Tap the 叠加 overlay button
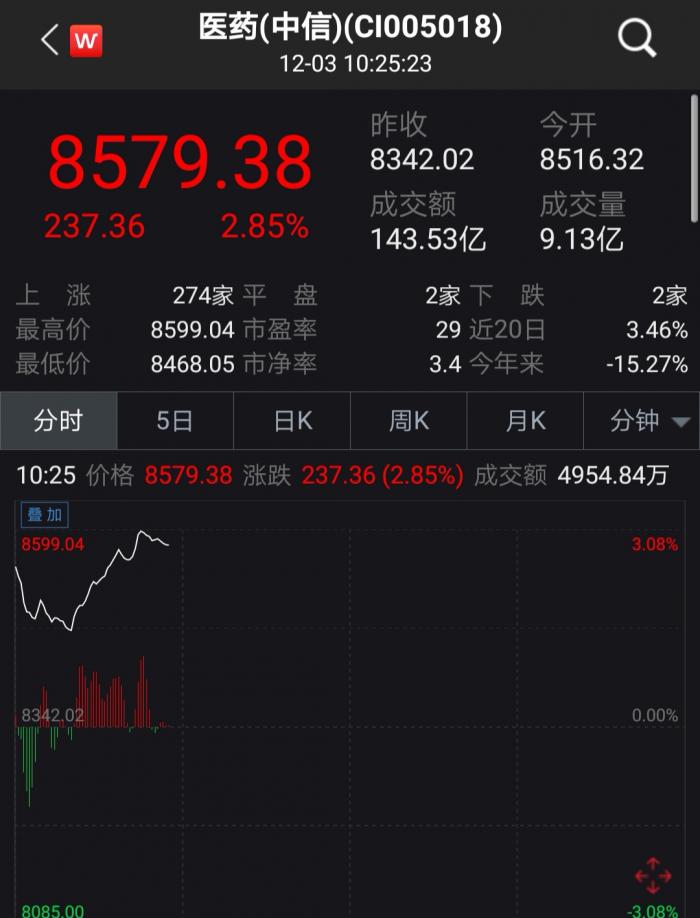Viewport: 700px width, 918px height. tap(45, 515)
